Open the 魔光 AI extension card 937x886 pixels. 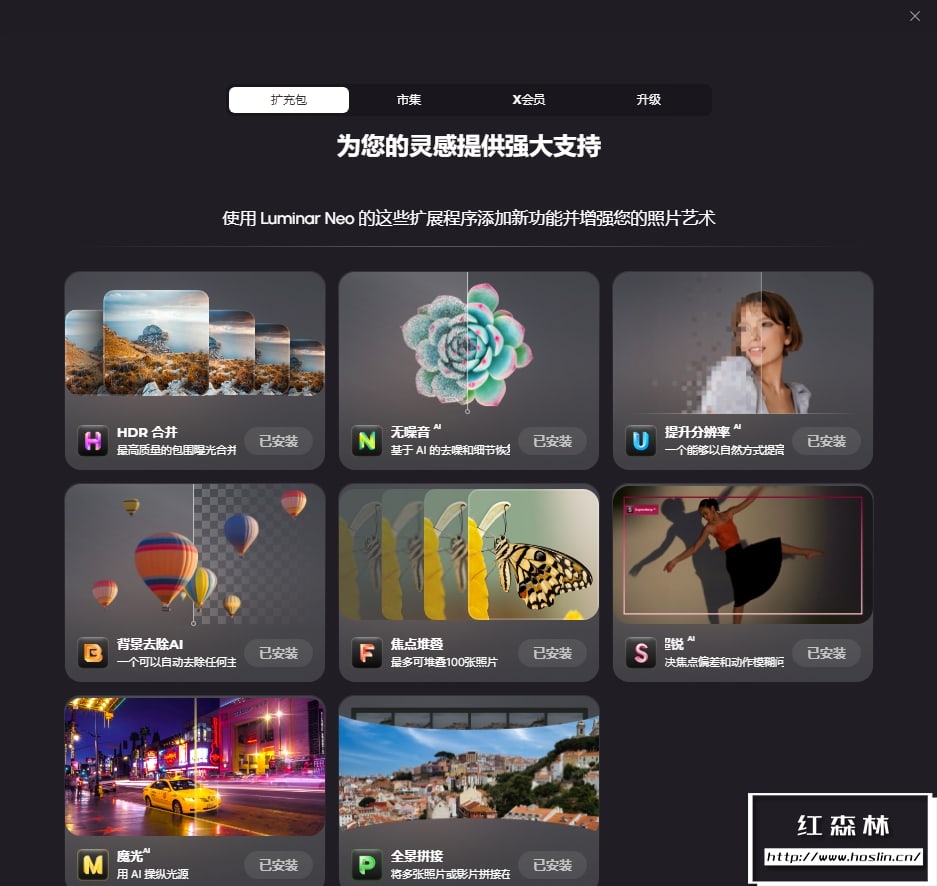(194, 767)
